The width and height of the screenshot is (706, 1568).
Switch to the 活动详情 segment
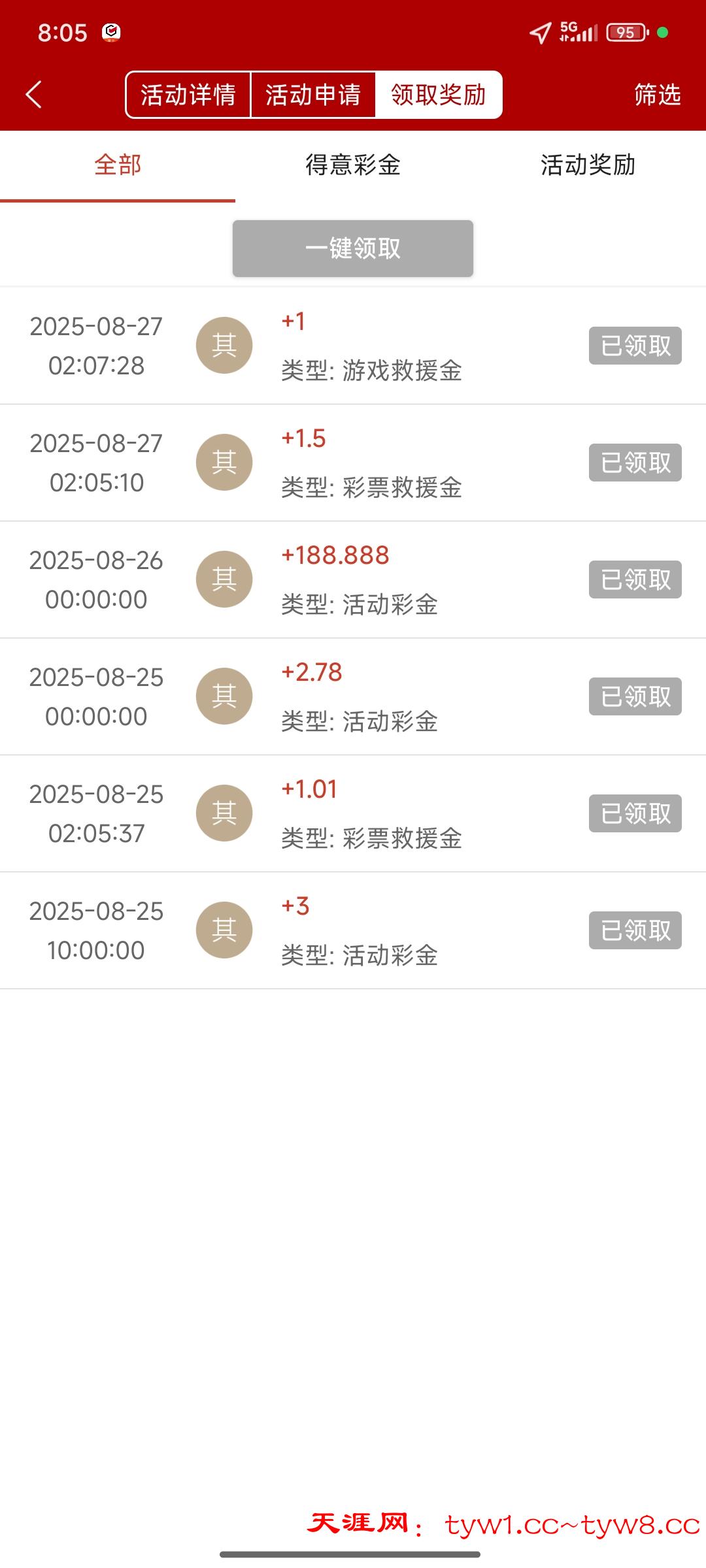tap(188, 95)
